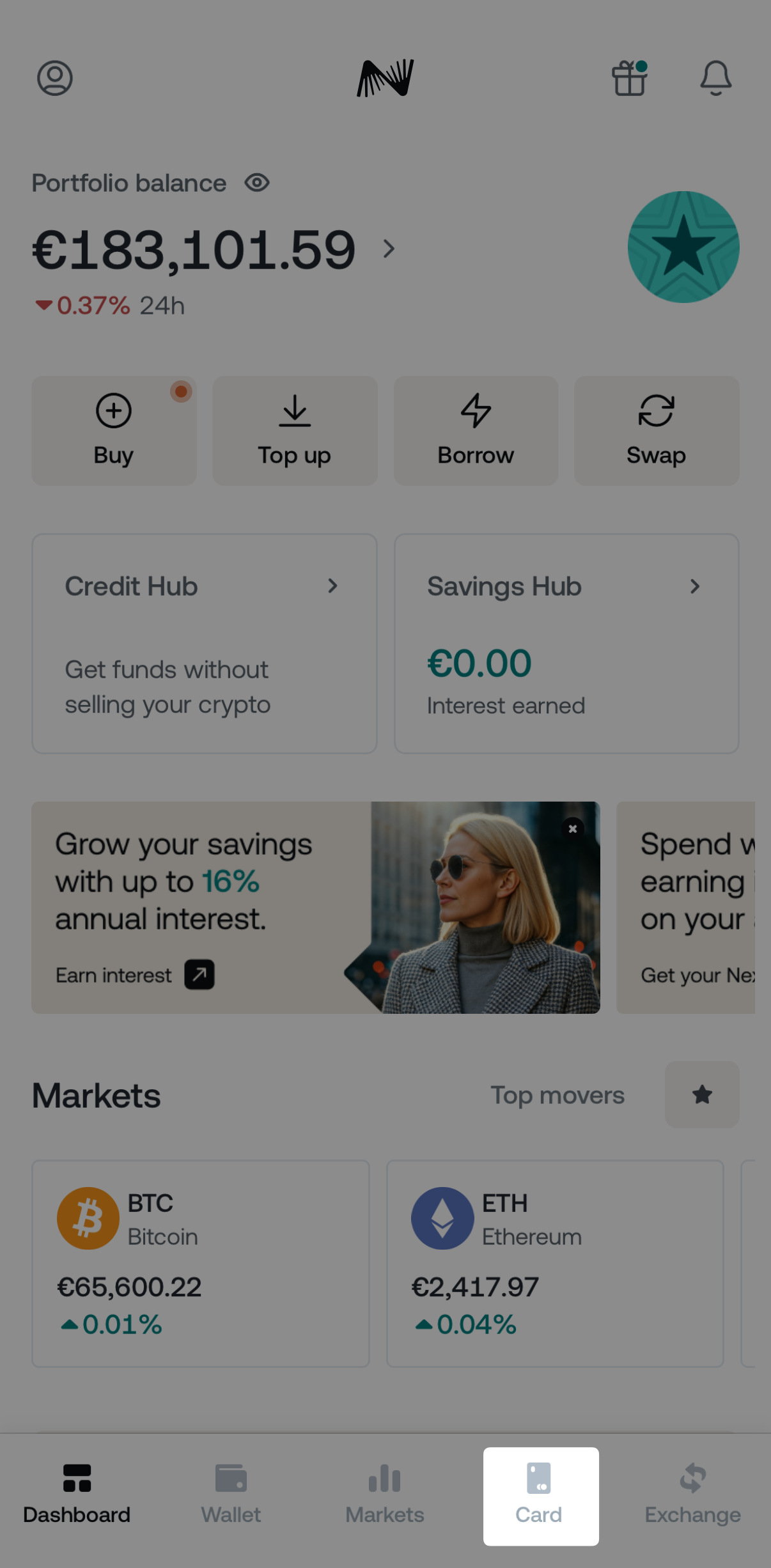The image size is (771, 1568).
Task: Tap the Top up button
Action: click(x=295, y=430)
